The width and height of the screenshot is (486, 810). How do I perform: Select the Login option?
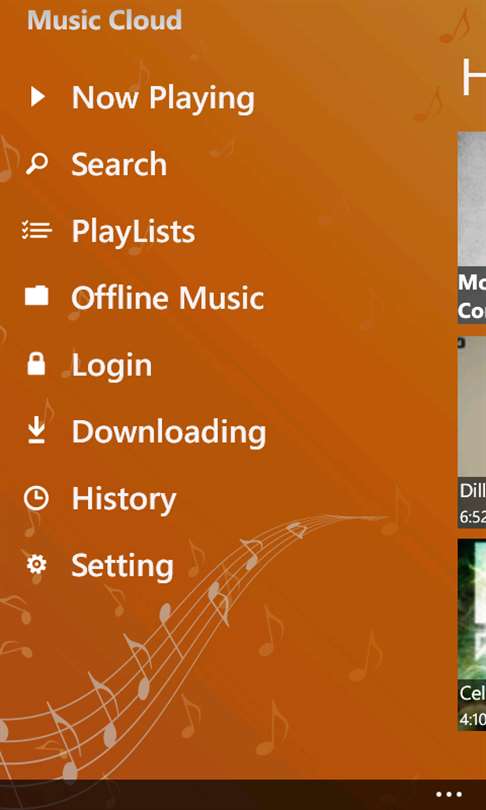[89, 364]
